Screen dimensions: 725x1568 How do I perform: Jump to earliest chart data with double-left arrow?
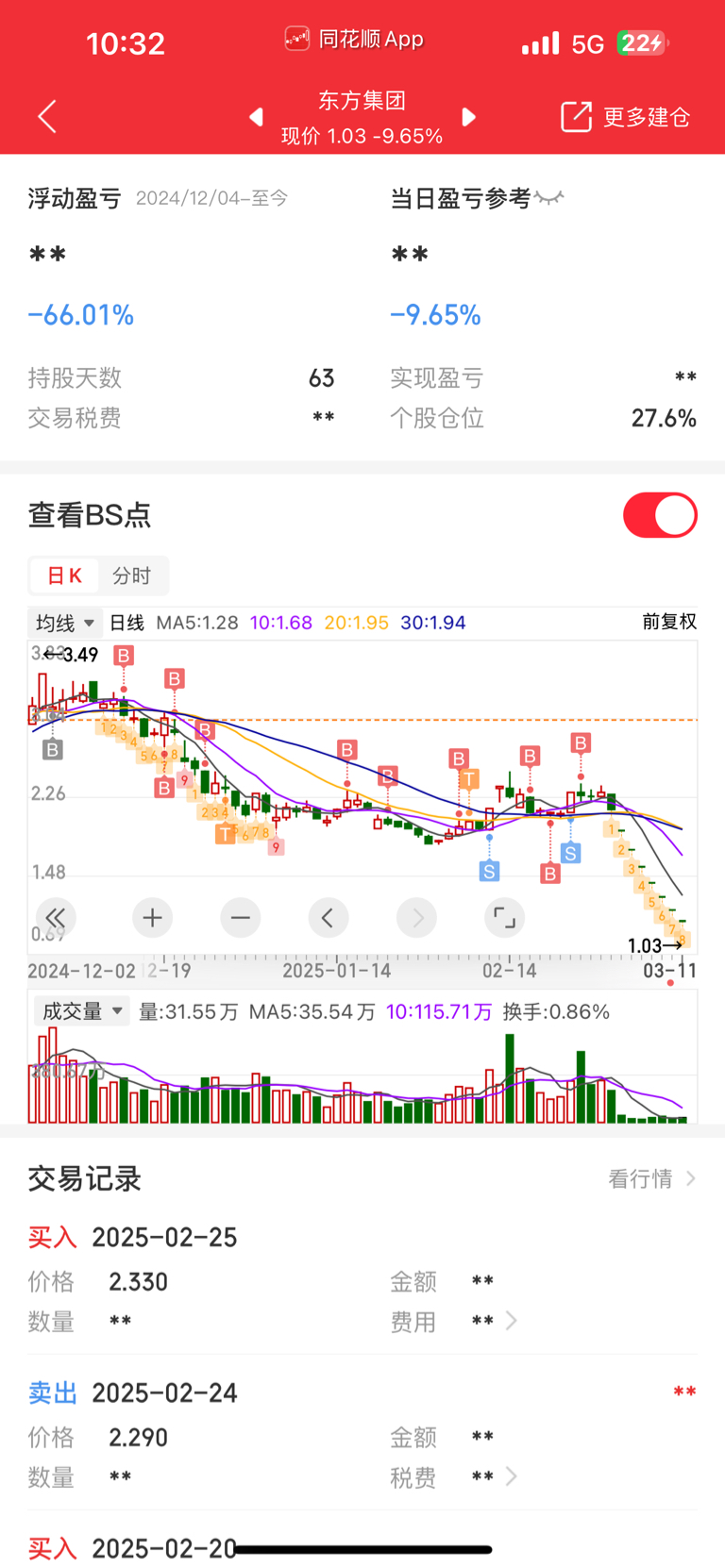pos(56,917)
